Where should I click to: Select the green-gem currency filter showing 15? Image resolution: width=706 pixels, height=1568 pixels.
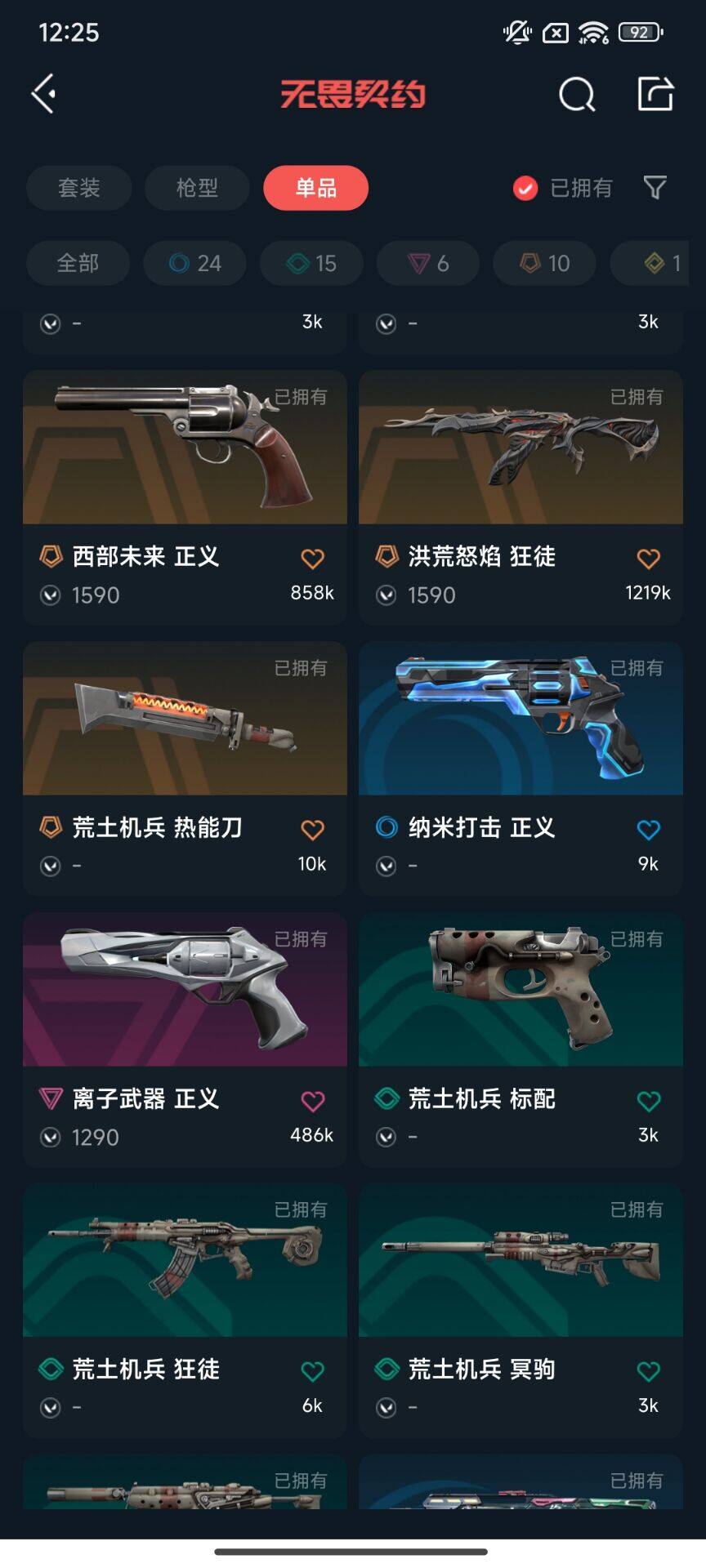coord(311,263)
